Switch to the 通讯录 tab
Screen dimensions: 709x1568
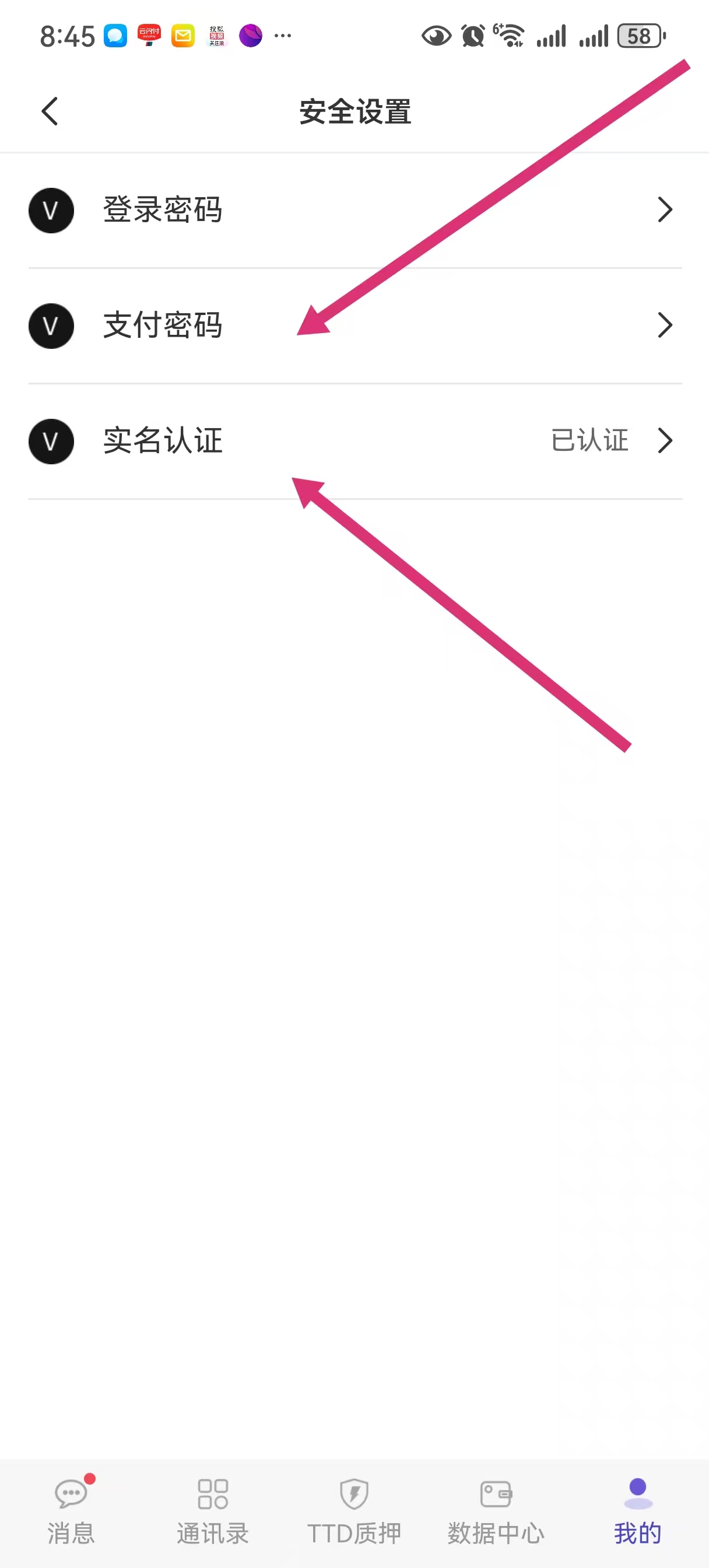point(212,1512)
